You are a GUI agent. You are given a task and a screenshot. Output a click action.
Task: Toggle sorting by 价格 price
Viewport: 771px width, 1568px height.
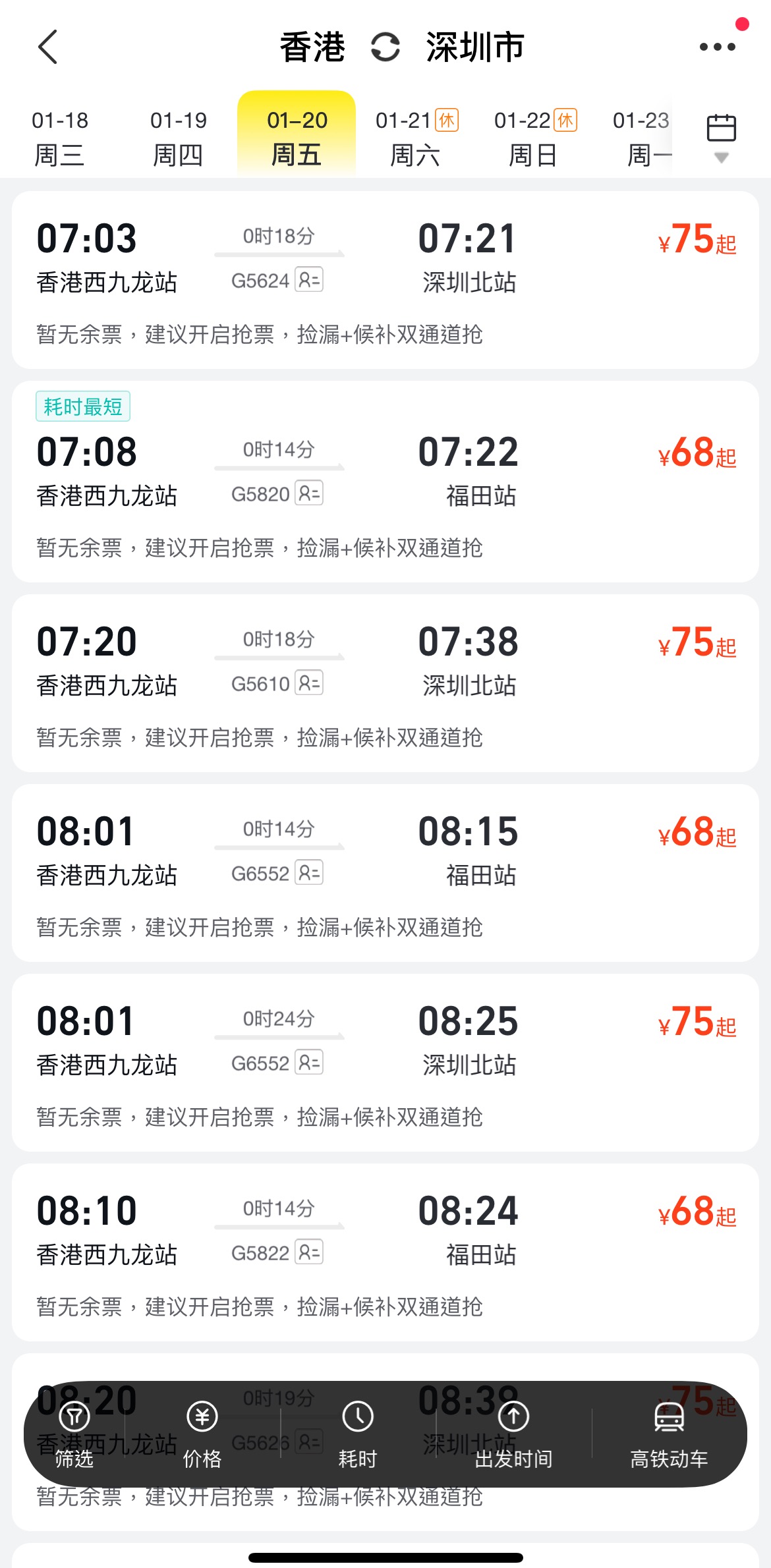202,1429
